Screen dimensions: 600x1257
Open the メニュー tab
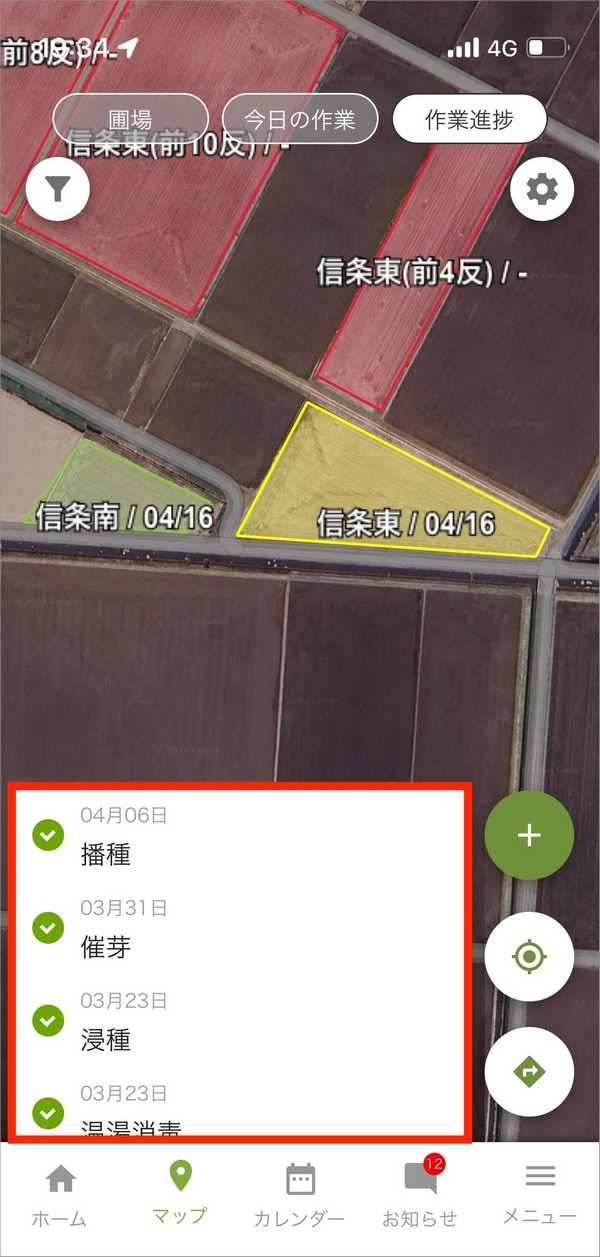540,1195
